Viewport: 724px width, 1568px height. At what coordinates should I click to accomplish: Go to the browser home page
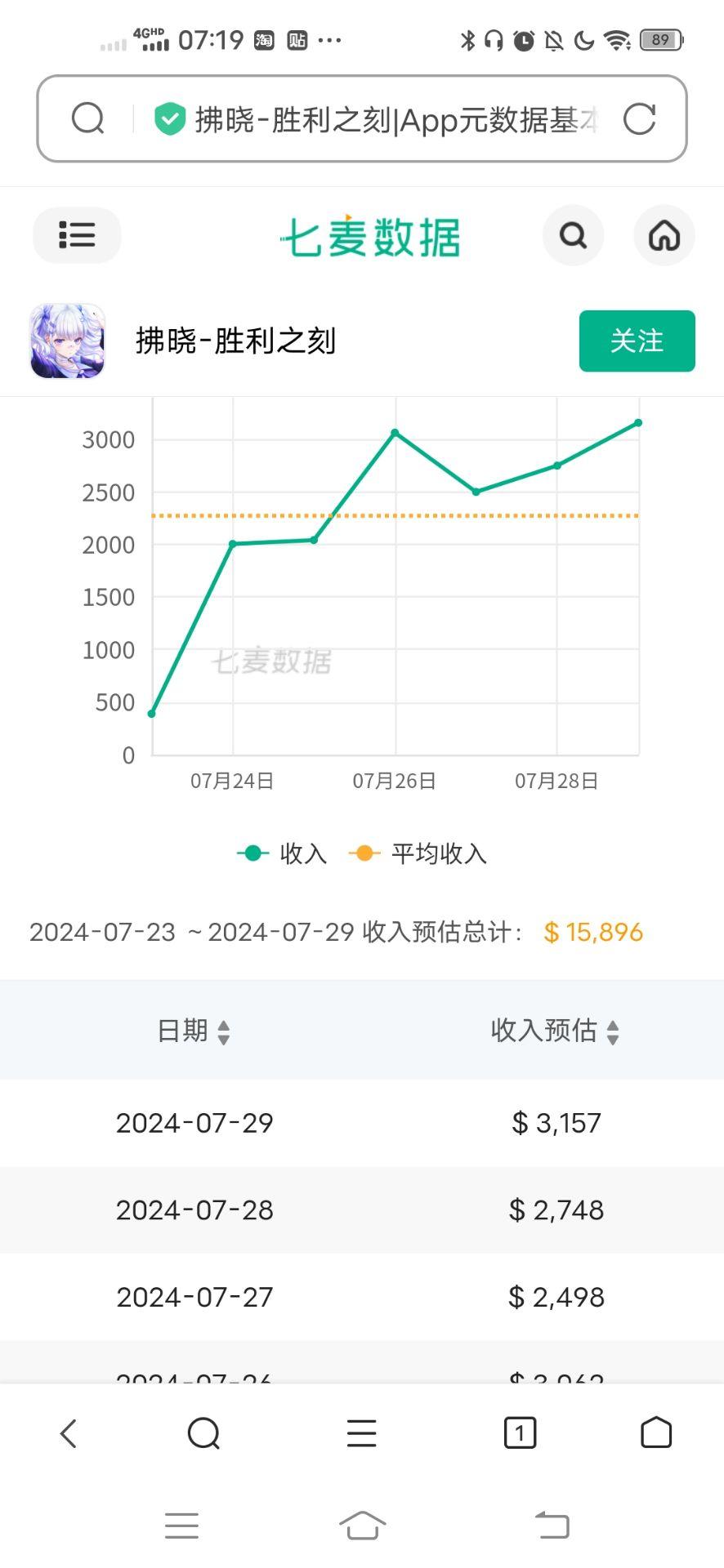656,1432
